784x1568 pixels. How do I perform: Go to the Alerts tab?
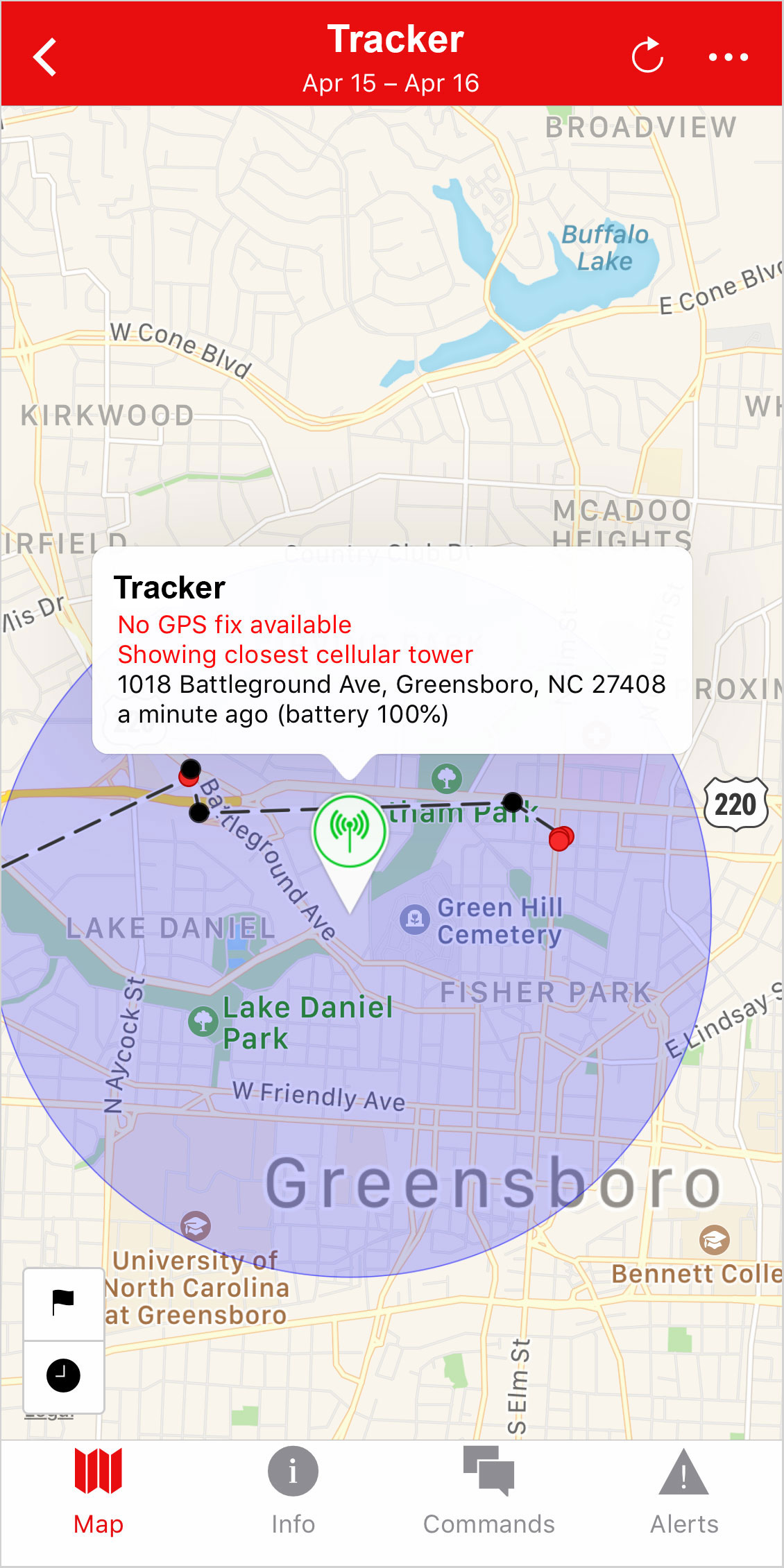pos(684,1489)
